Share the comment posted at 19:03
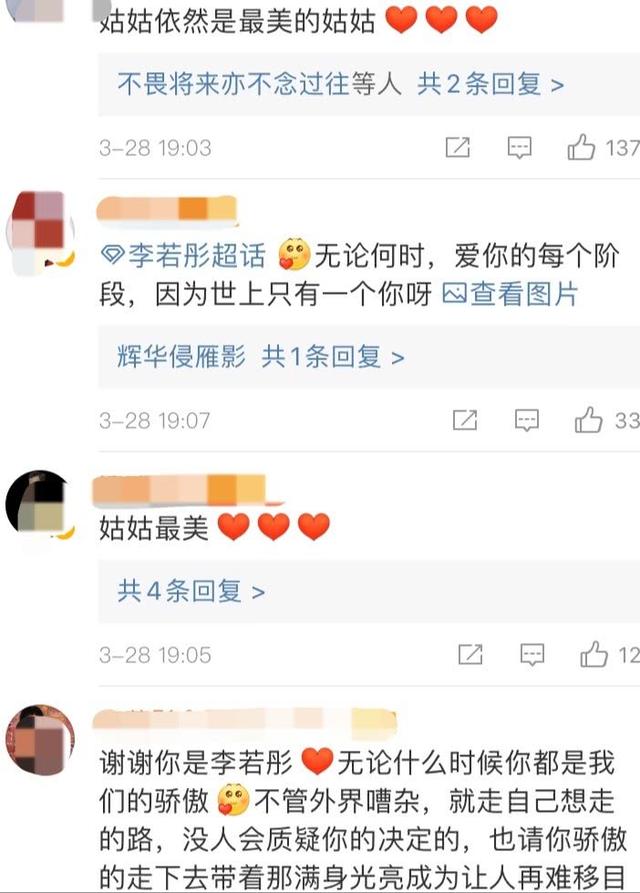 pos(457,148)
